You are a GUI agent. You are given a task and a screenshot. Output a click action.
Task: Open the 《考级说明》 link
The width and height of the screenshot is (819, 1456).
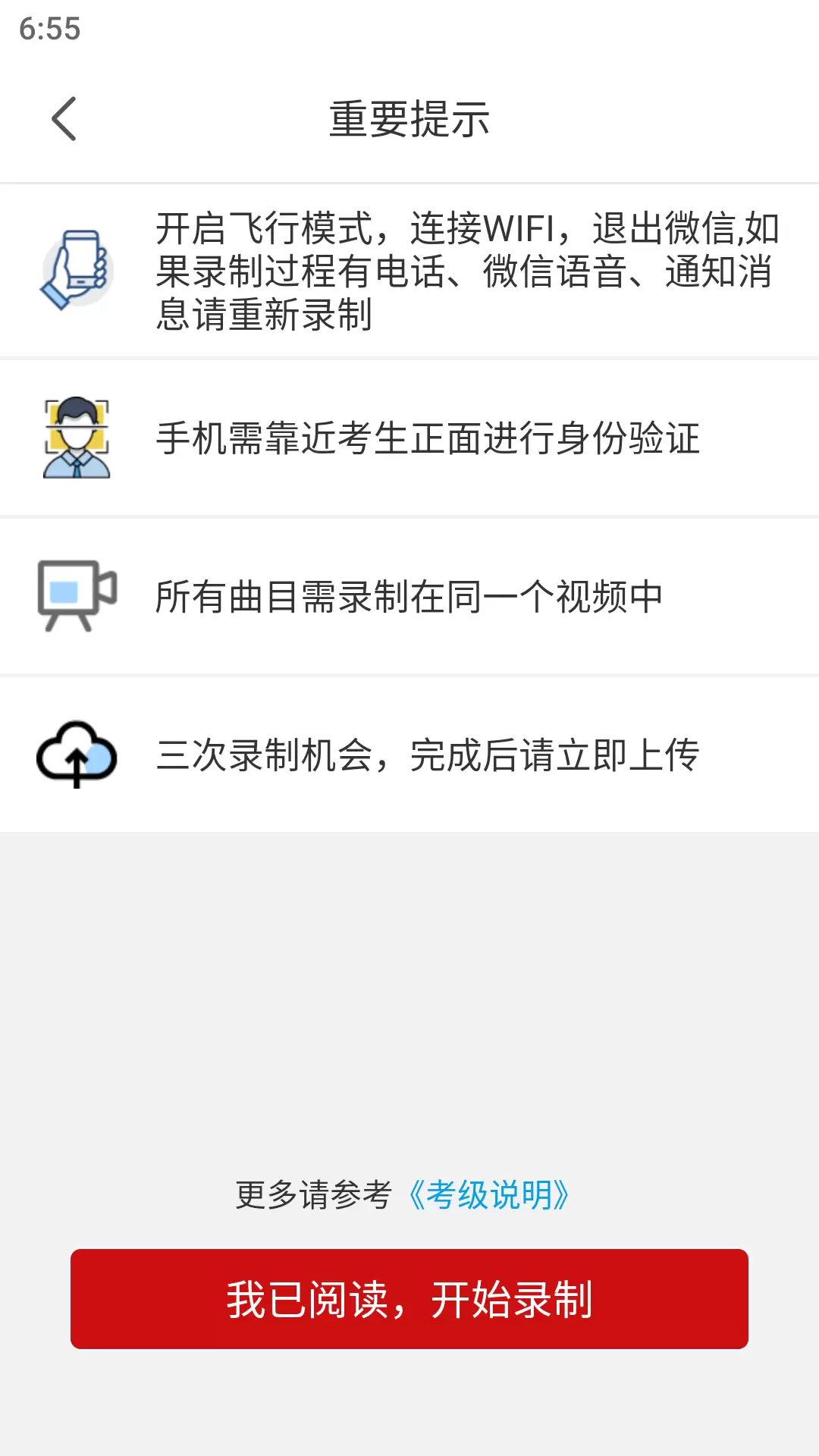coord(488,1195)
